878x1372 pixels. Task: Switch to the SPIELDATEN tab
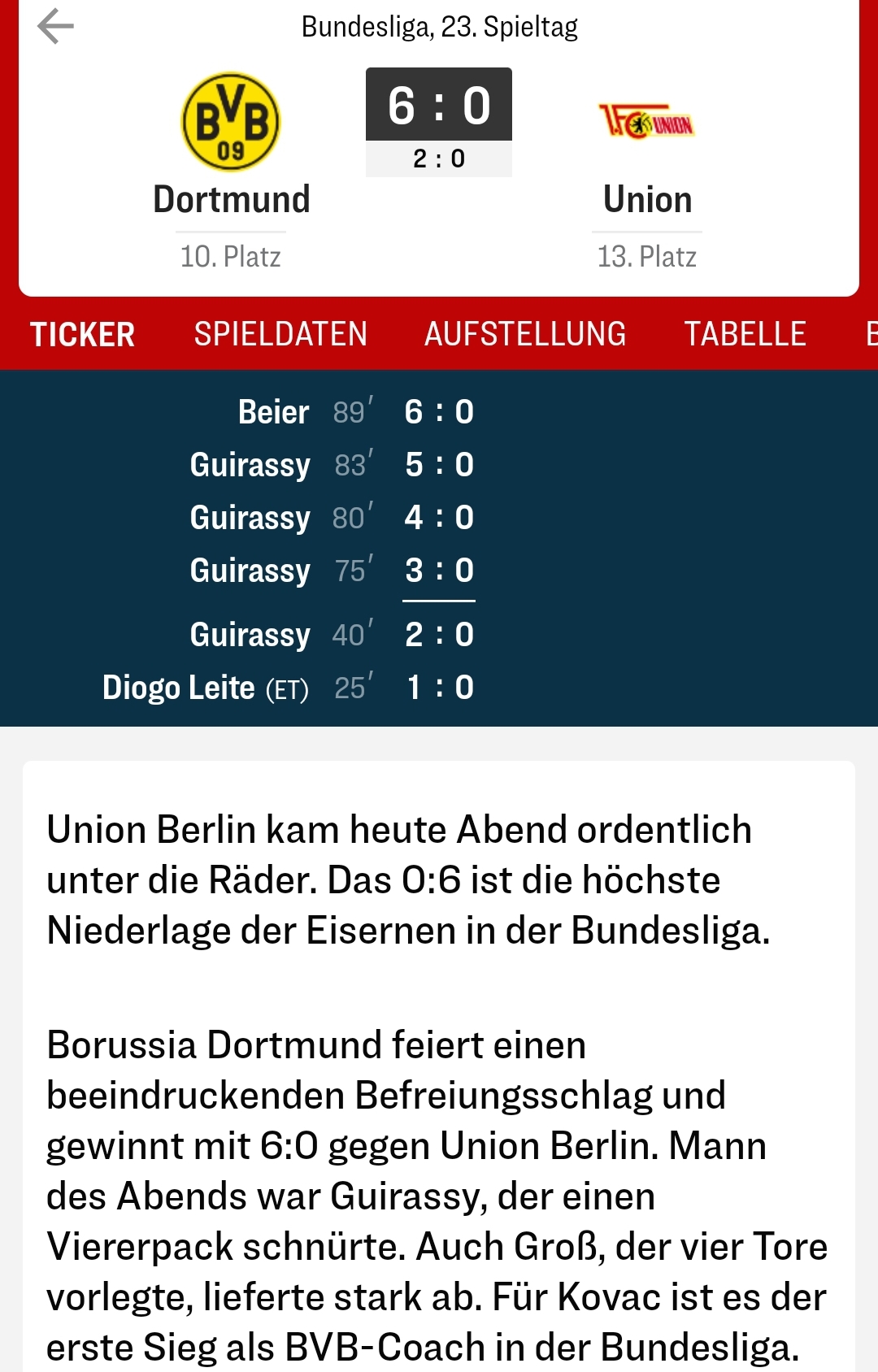280,334
